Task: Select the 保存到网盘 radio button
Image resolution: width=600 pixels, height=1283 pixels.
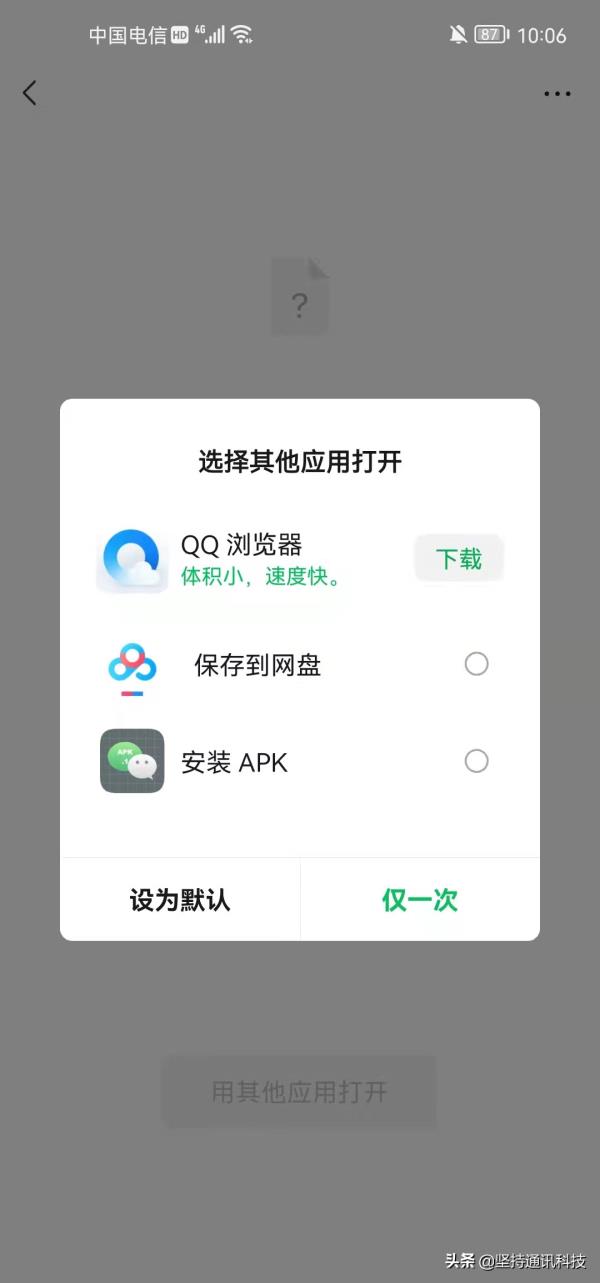Action: click(x=477, y=664)
